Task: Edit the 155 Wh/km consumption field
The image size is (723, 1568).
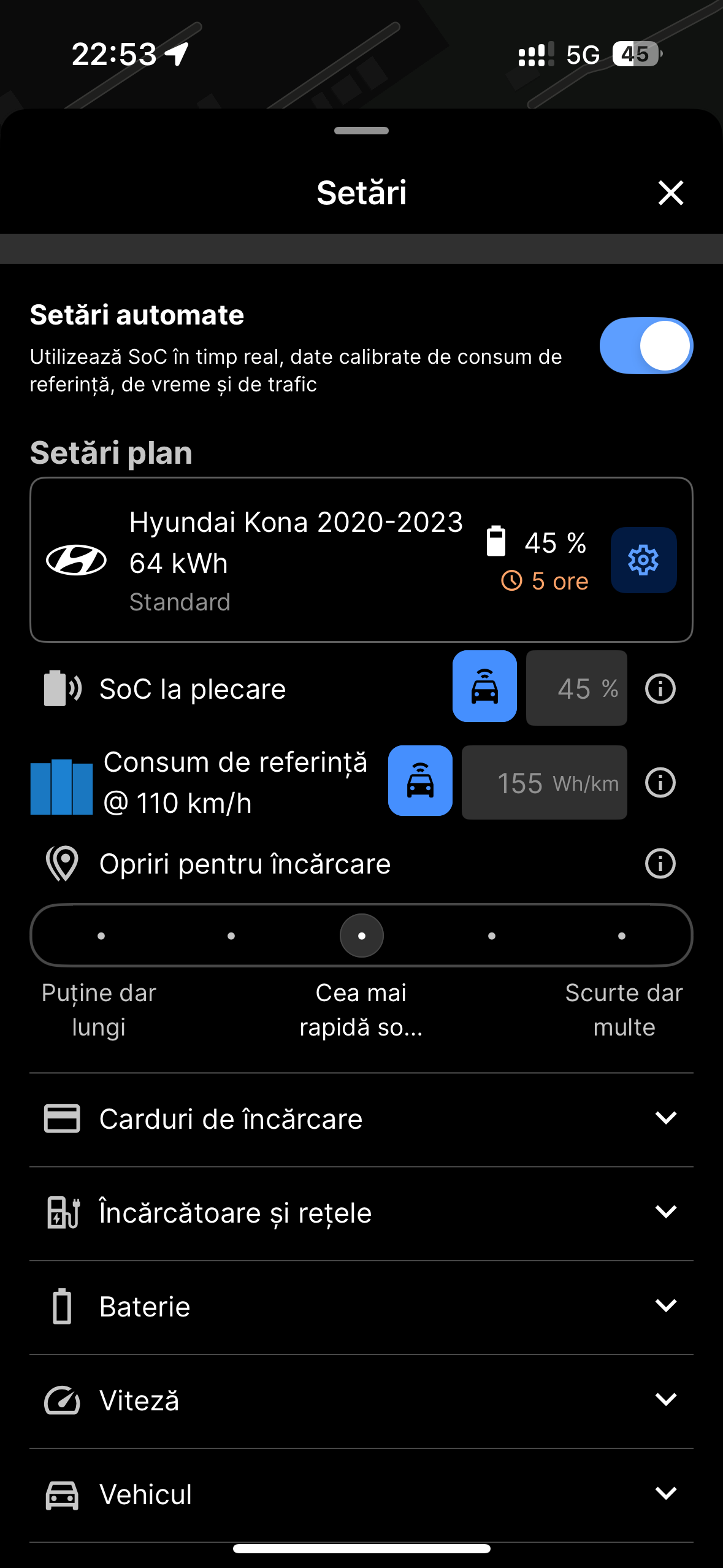Action: pyautogui.click(x=544, y=782)
